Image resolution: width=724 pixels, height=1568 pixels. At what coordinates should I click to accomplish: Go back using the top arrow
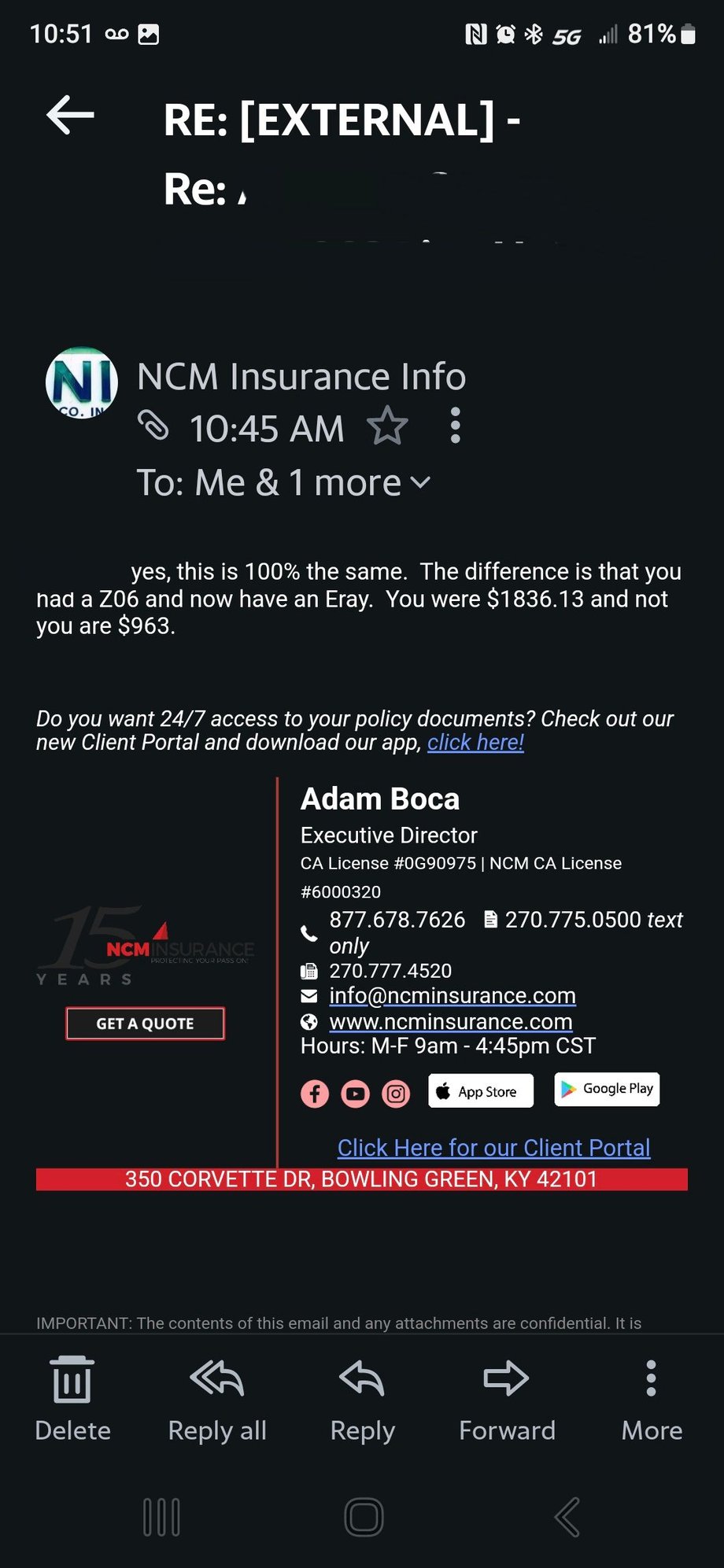71,115
